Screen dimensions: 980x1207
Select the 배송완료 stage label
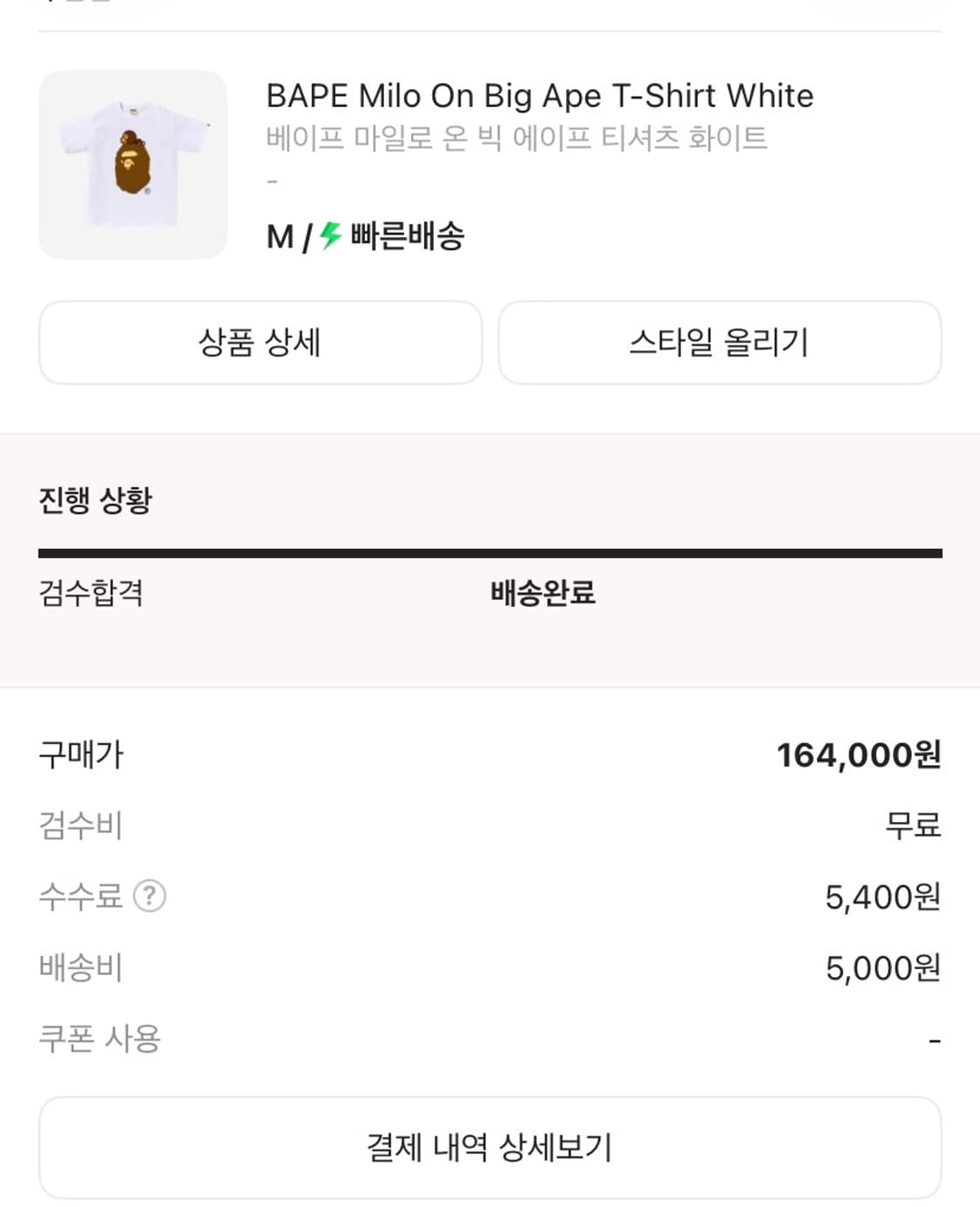click(x=544, y=593)
